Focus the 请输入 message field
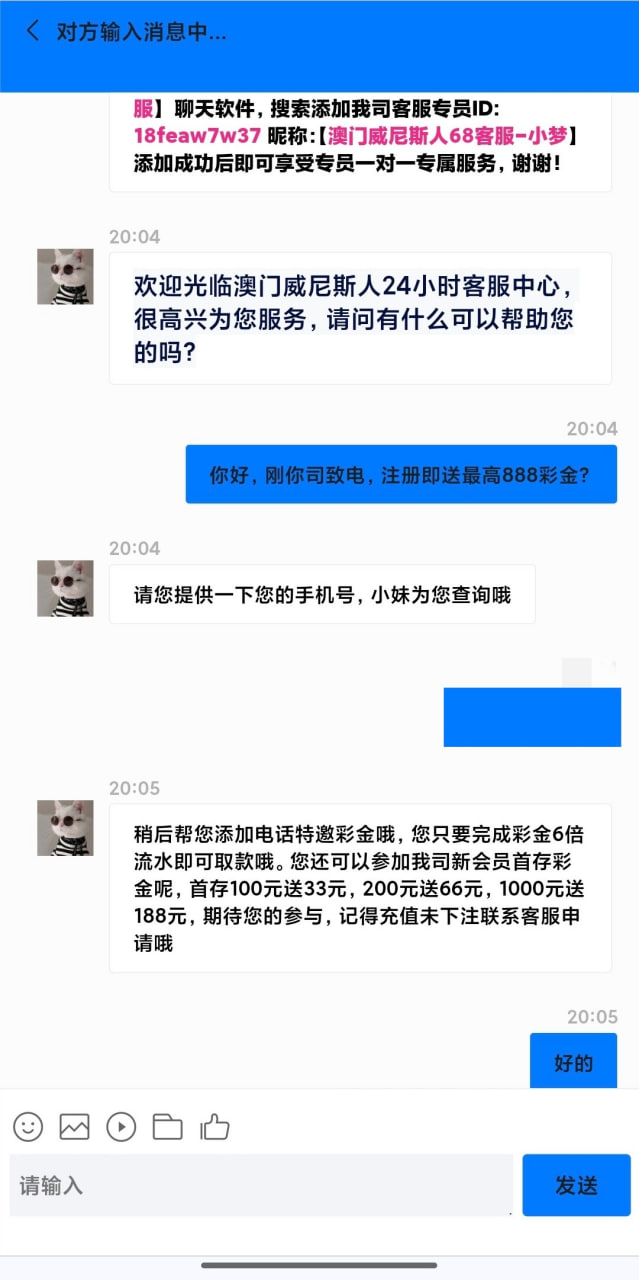This screenshot has height=1280, width=639. pyautogui.click(x=261, y=1185)
